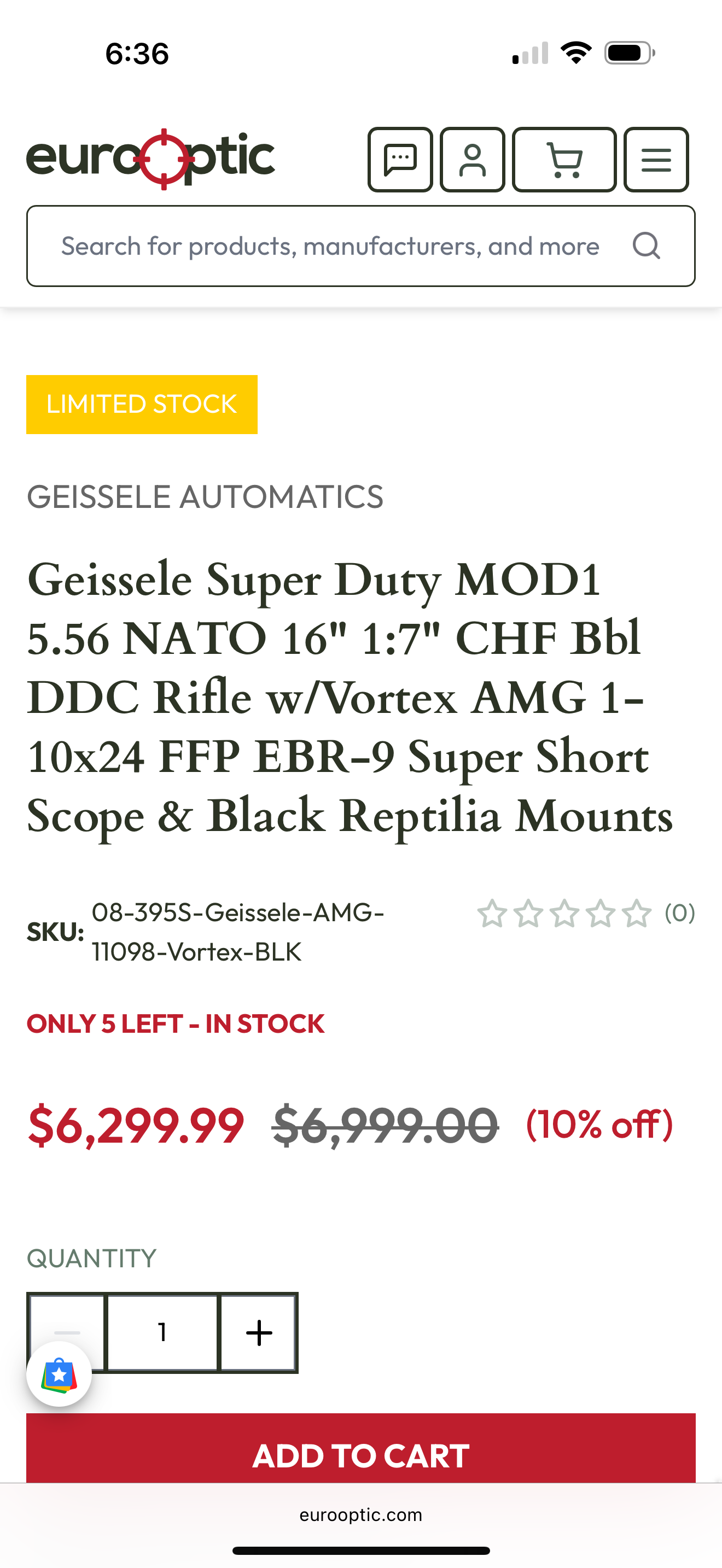This screenshot has height=1568, width=722.
Task: Tap the product search field
Action: coord(329,246)
